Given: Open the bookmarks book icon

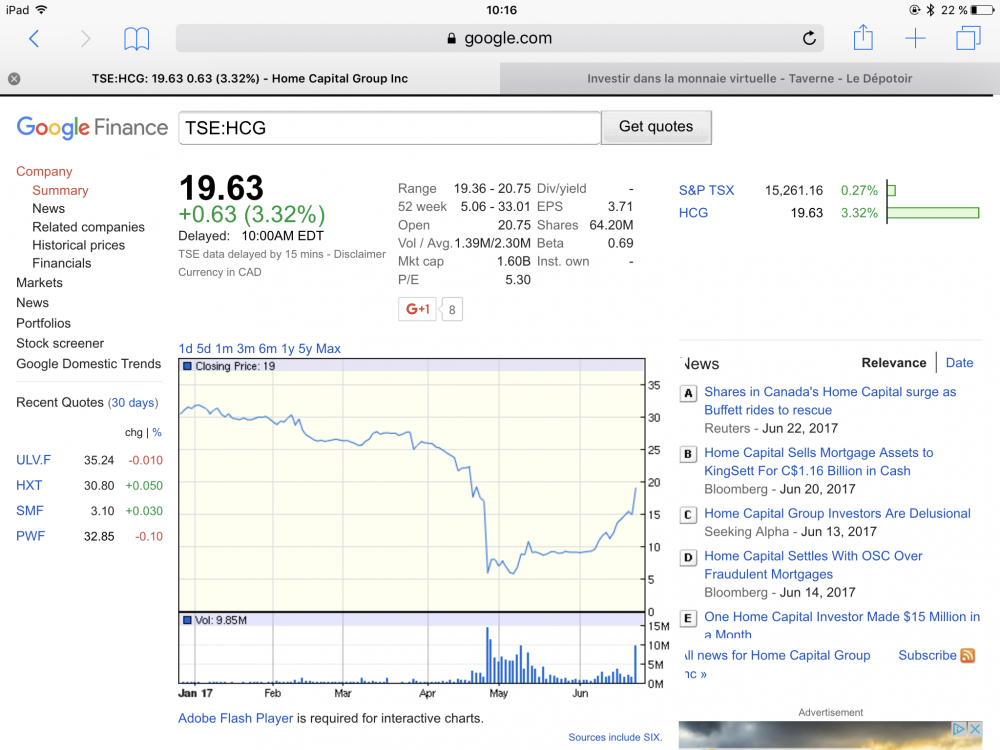Looking at the screenshot, I should pyautogui.click(x=137, y=39).
